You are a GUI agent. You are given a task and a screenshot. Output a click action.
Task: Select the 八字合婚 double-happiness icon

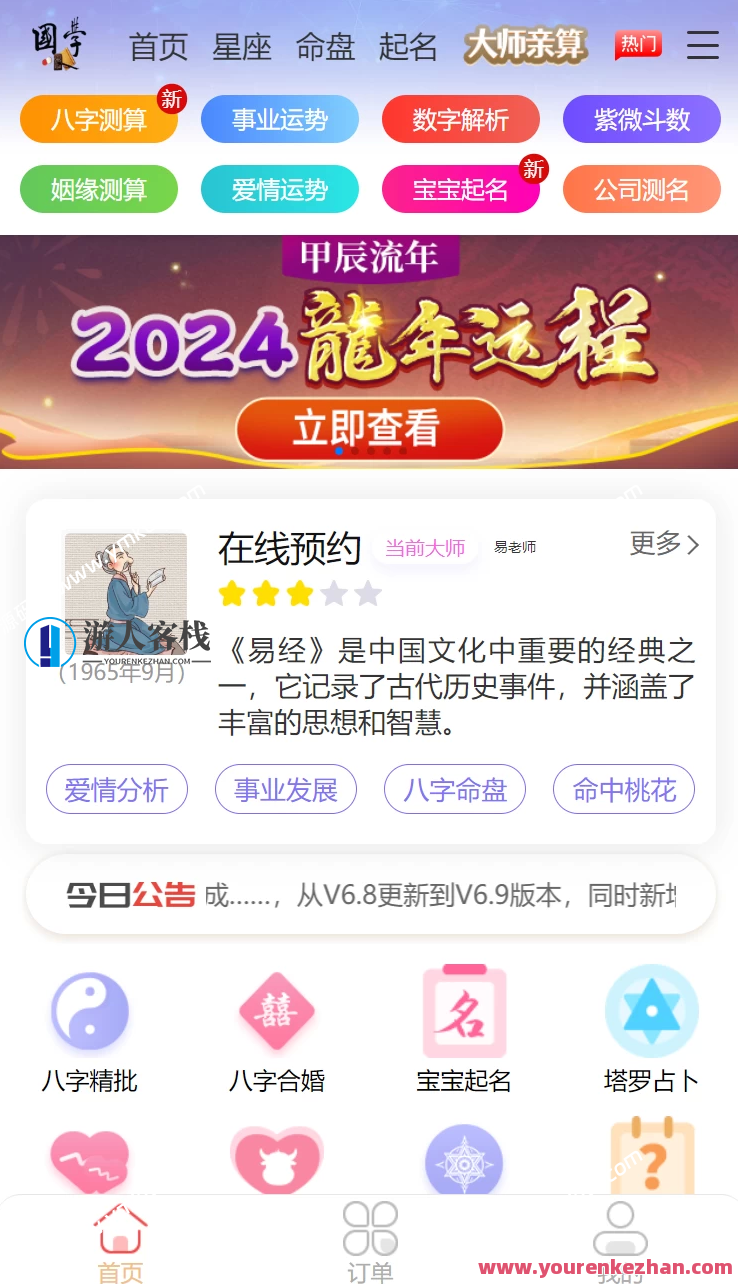[x=277, y=1010]
